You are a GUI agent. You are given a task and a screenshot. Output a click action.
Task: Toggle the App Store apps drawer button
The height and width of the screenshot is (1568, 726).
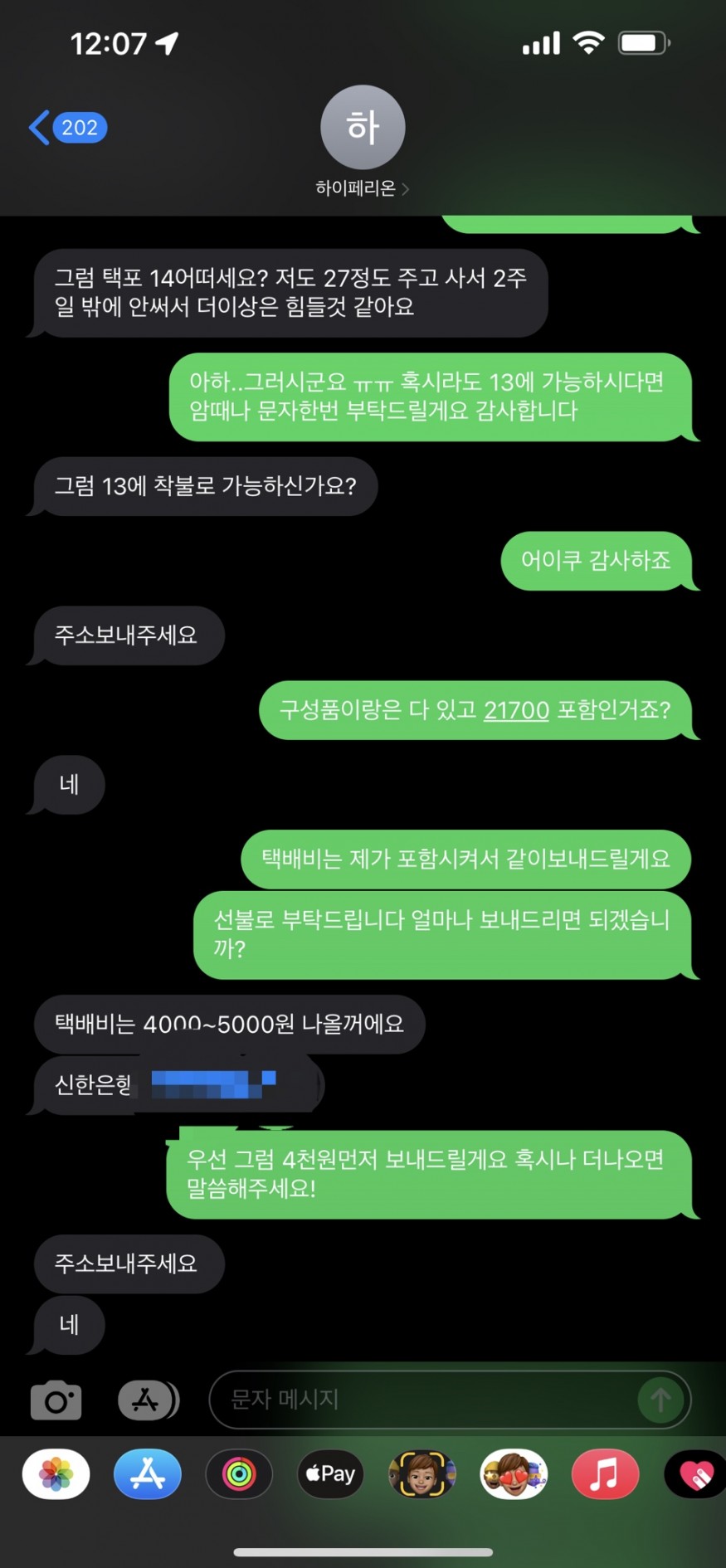click(148, 1400)
